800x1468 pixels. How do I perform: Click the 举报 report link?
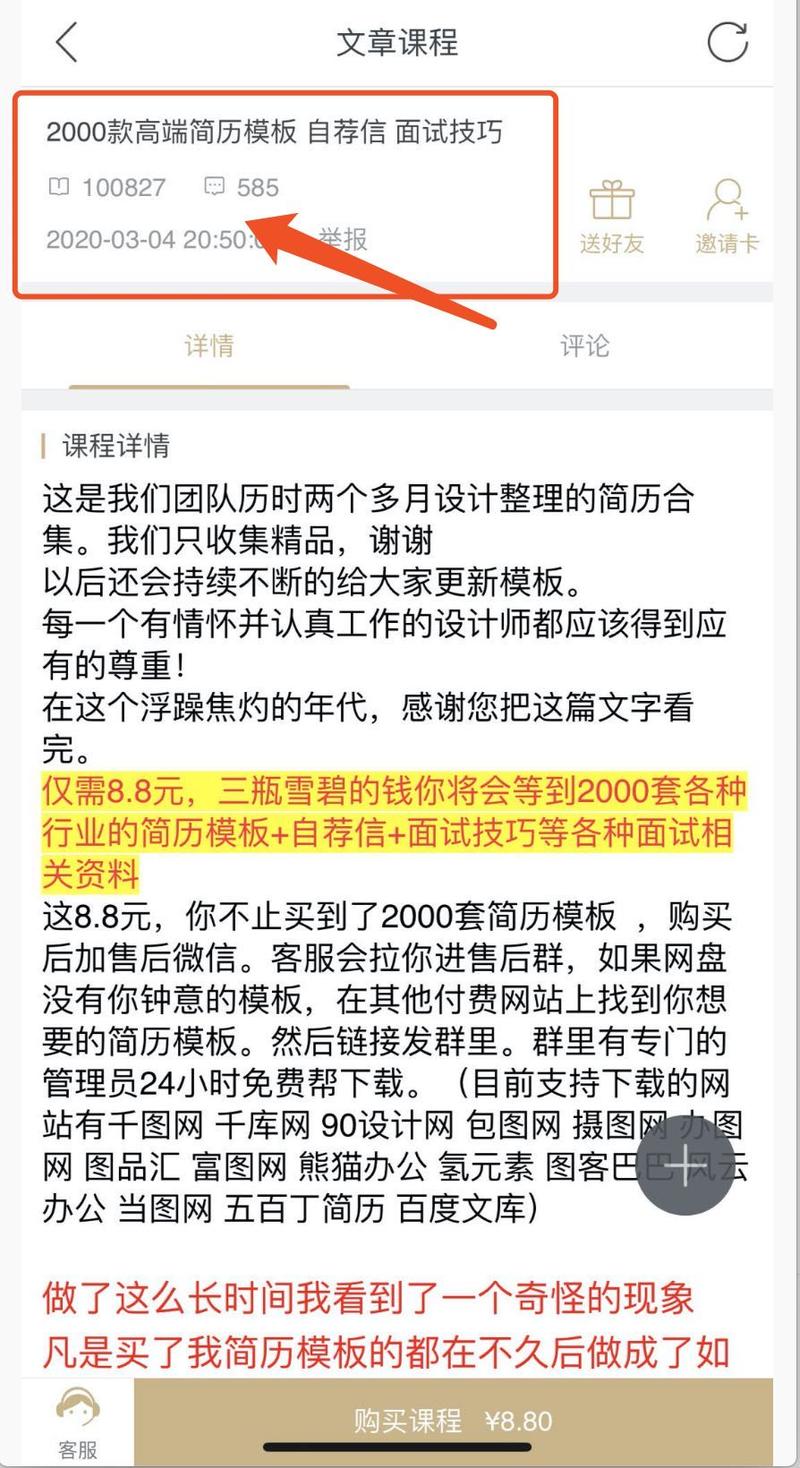[345, 236]
